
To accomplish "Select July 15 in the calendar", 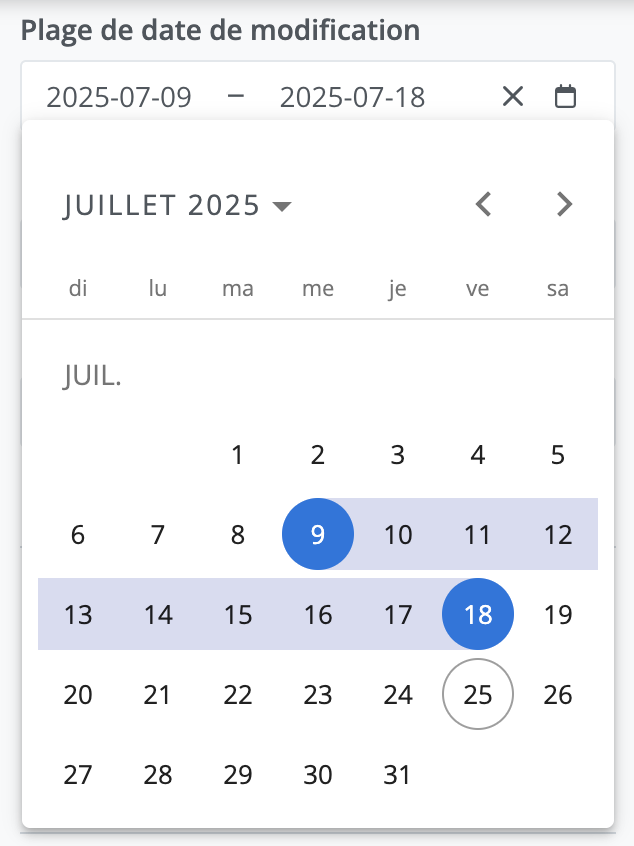I will (238, 614).
